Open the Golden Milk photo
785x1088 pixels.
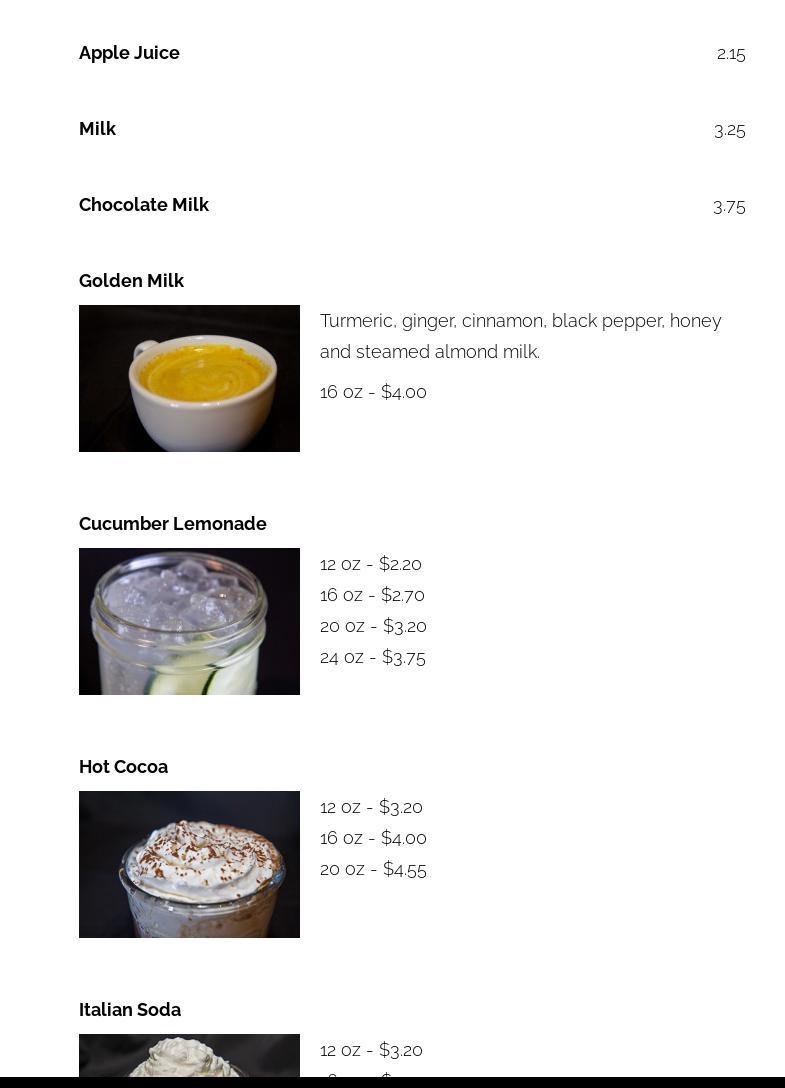click(x=189, y=378)
